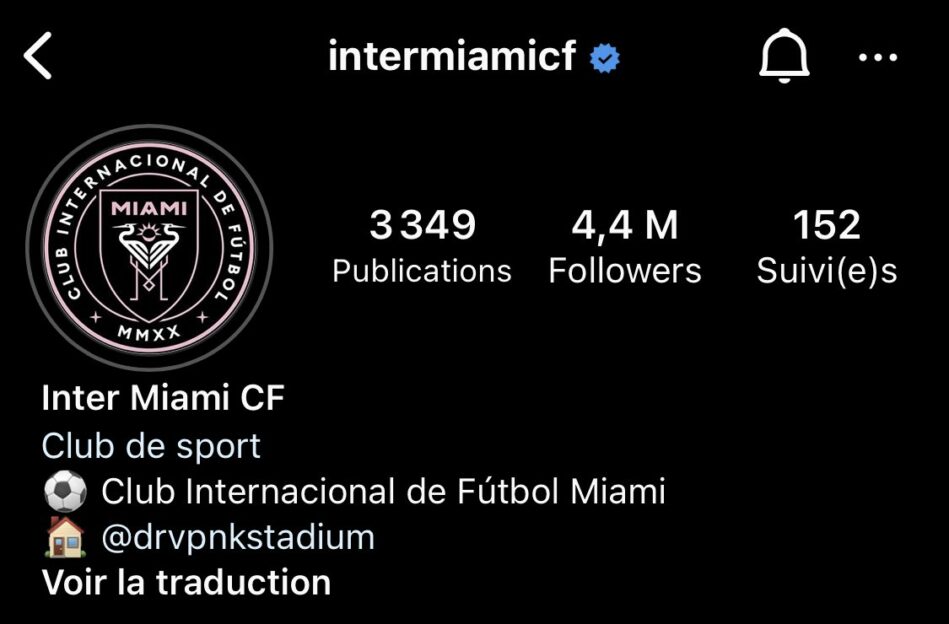
Task: Open the 4,4 M Followers list
Action: (x=624, y=246)
